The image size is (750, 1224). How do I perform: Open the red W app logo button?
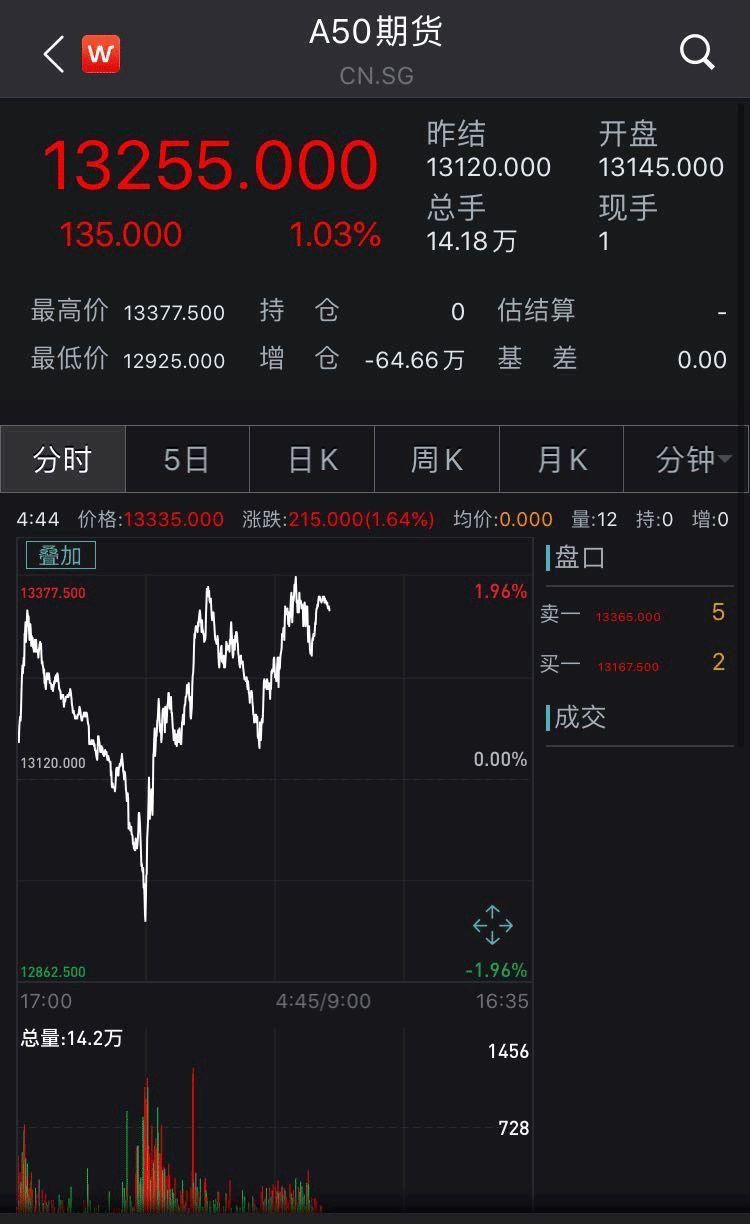(x=100, y=54)
